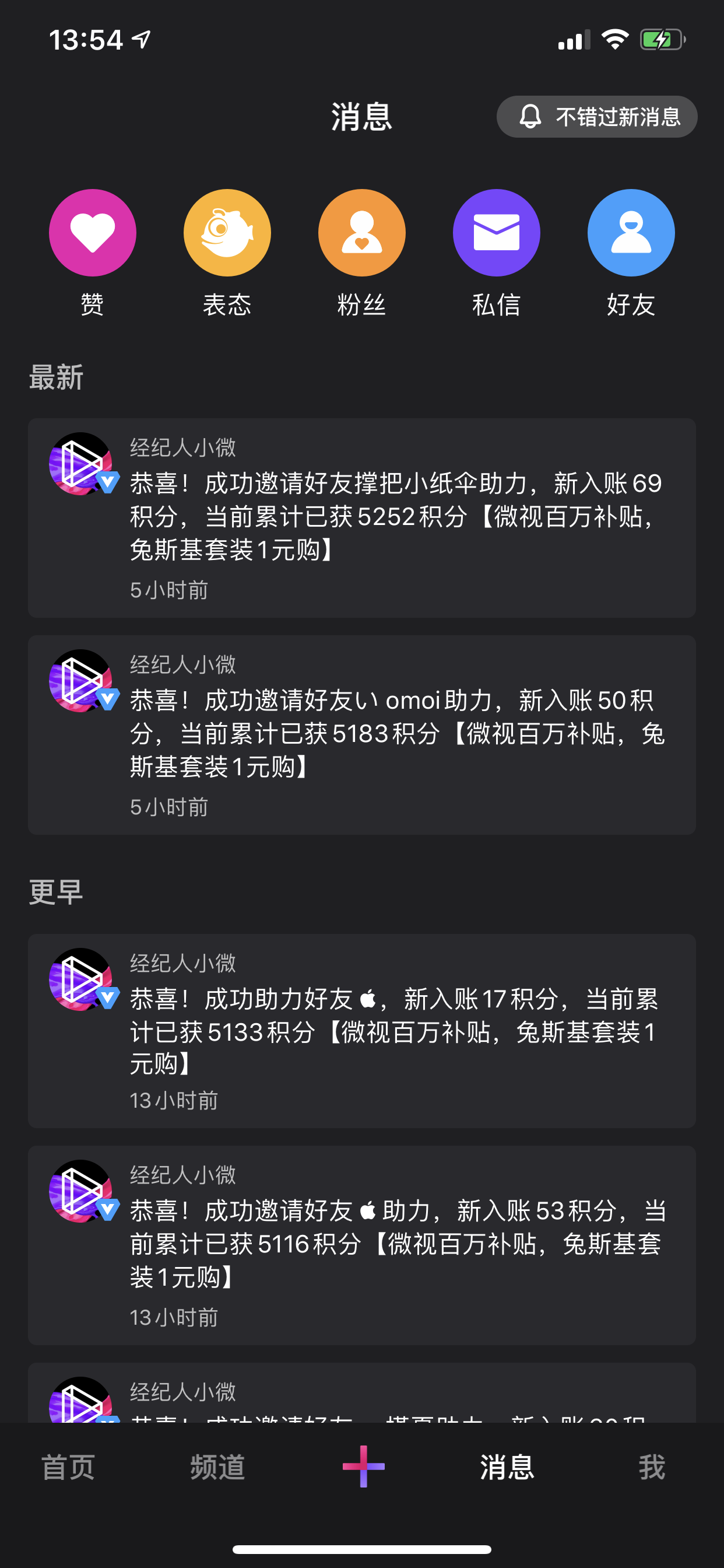Open the 表态 reactions category
The height and width of the screenshot is (1568, 724).
[x=227, y=233]
